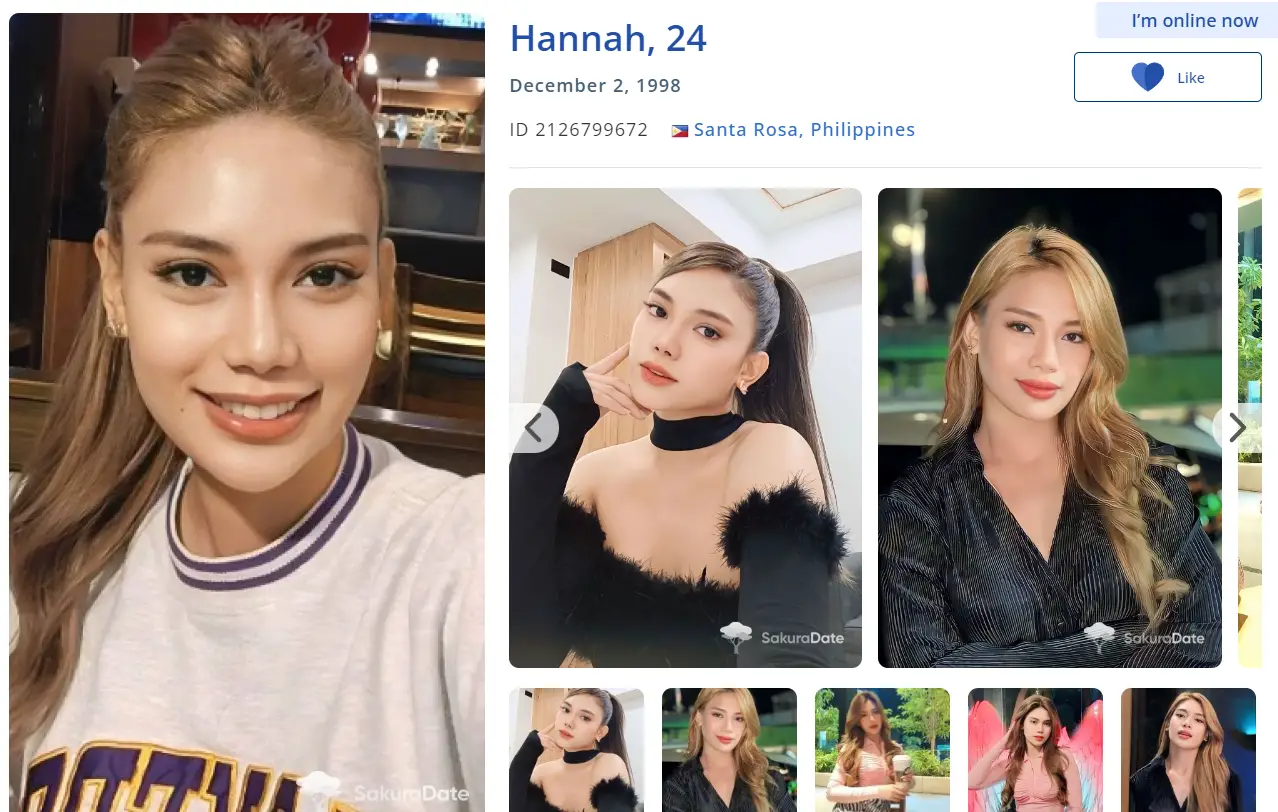Screen dimensions: 1278x812
Task: Select the pink angel wings thumbnail
Action: pos(1035,749)
